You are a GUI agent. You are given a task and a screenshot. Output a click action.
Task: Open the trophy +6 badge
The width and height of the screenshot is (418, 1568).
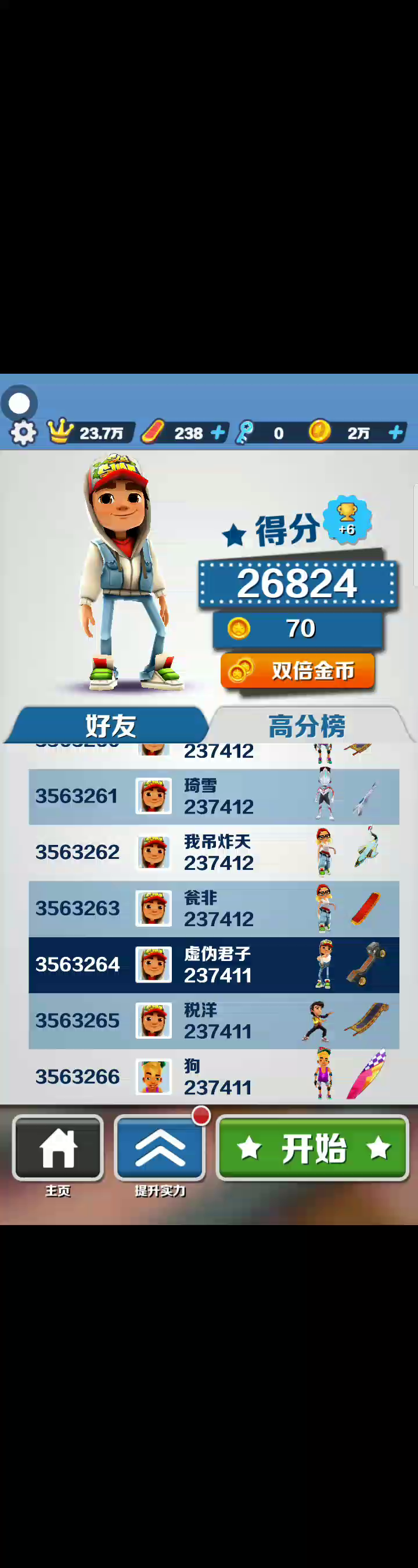tap(347, 519)
